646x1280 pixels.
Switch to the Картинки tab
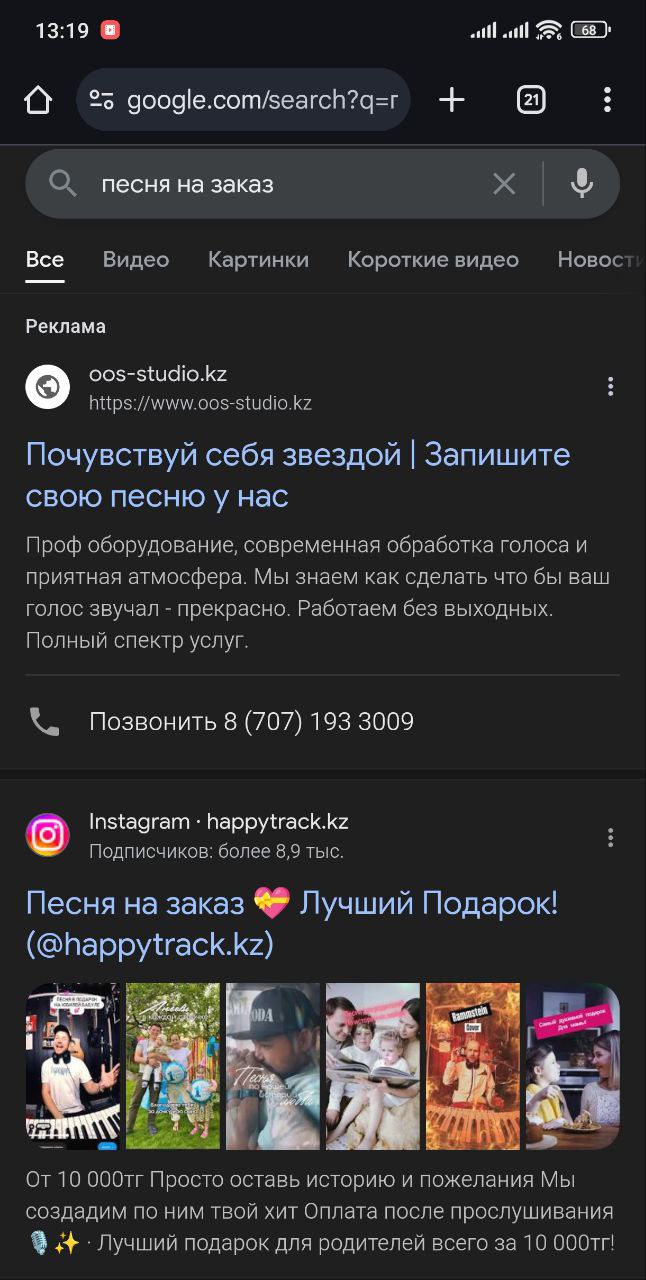coord(258,260)
